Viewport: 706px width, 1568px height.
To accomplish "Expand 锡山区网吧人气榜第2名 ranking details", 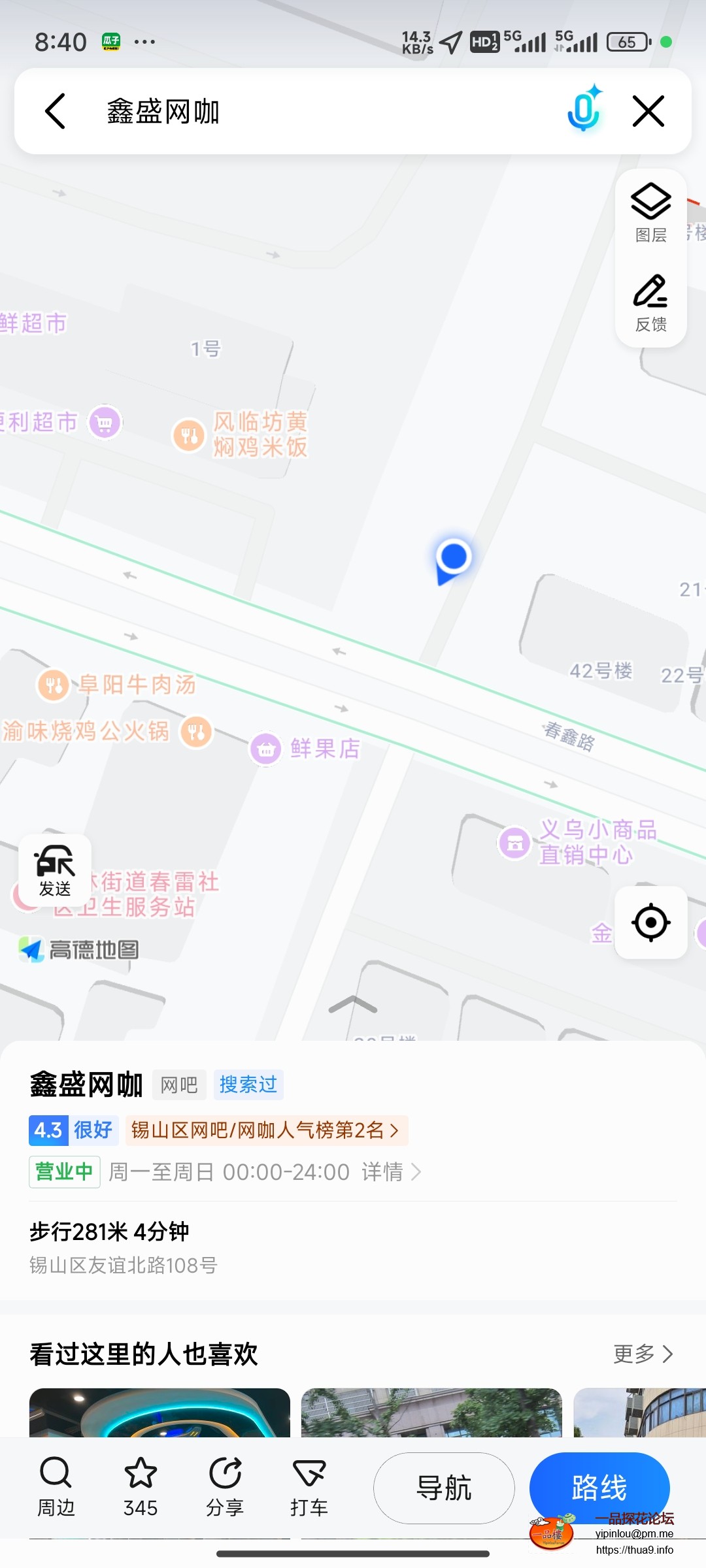I will 264,1130.
